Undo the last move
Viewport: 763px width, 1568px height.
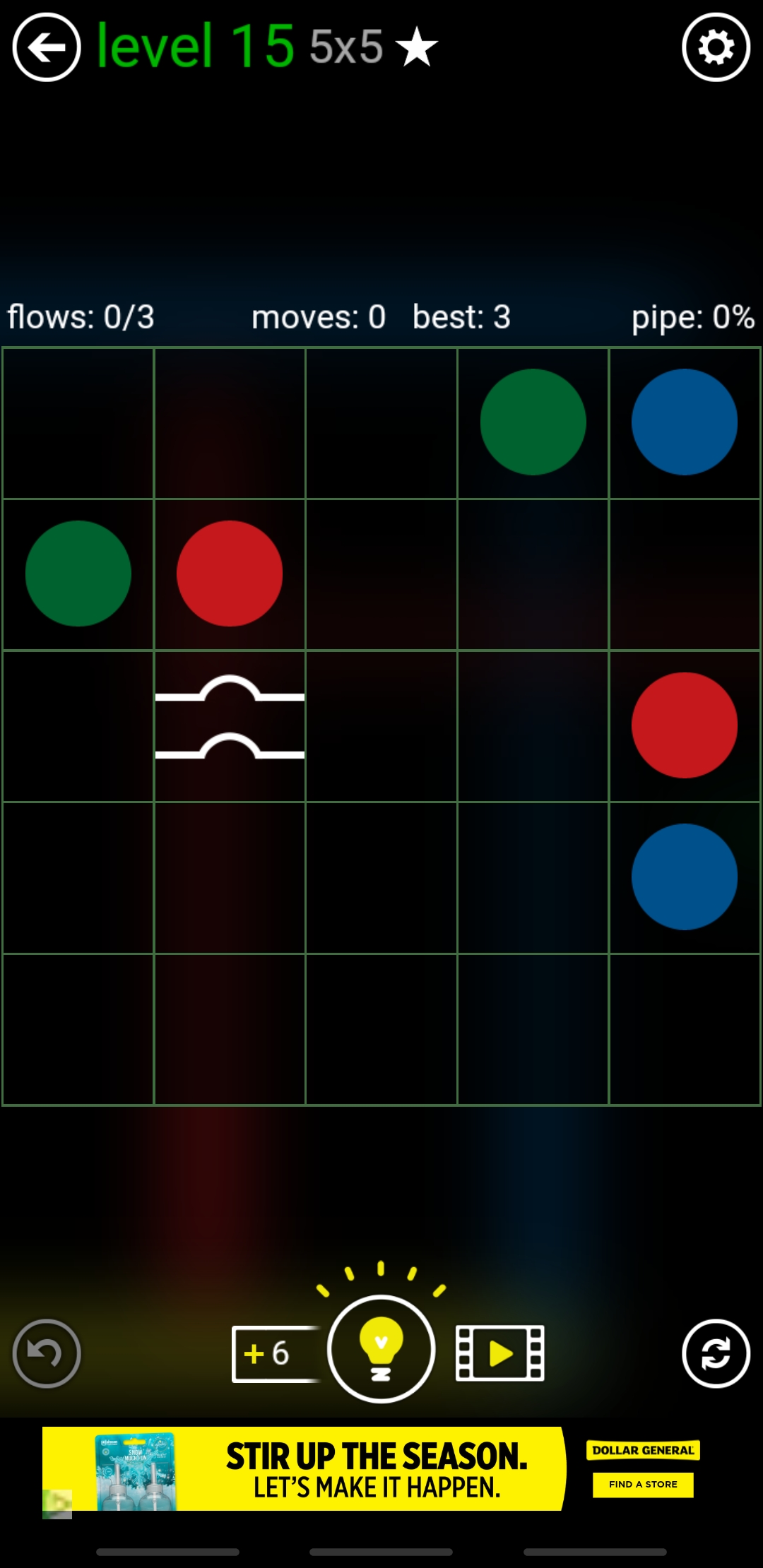[47, 1353]
